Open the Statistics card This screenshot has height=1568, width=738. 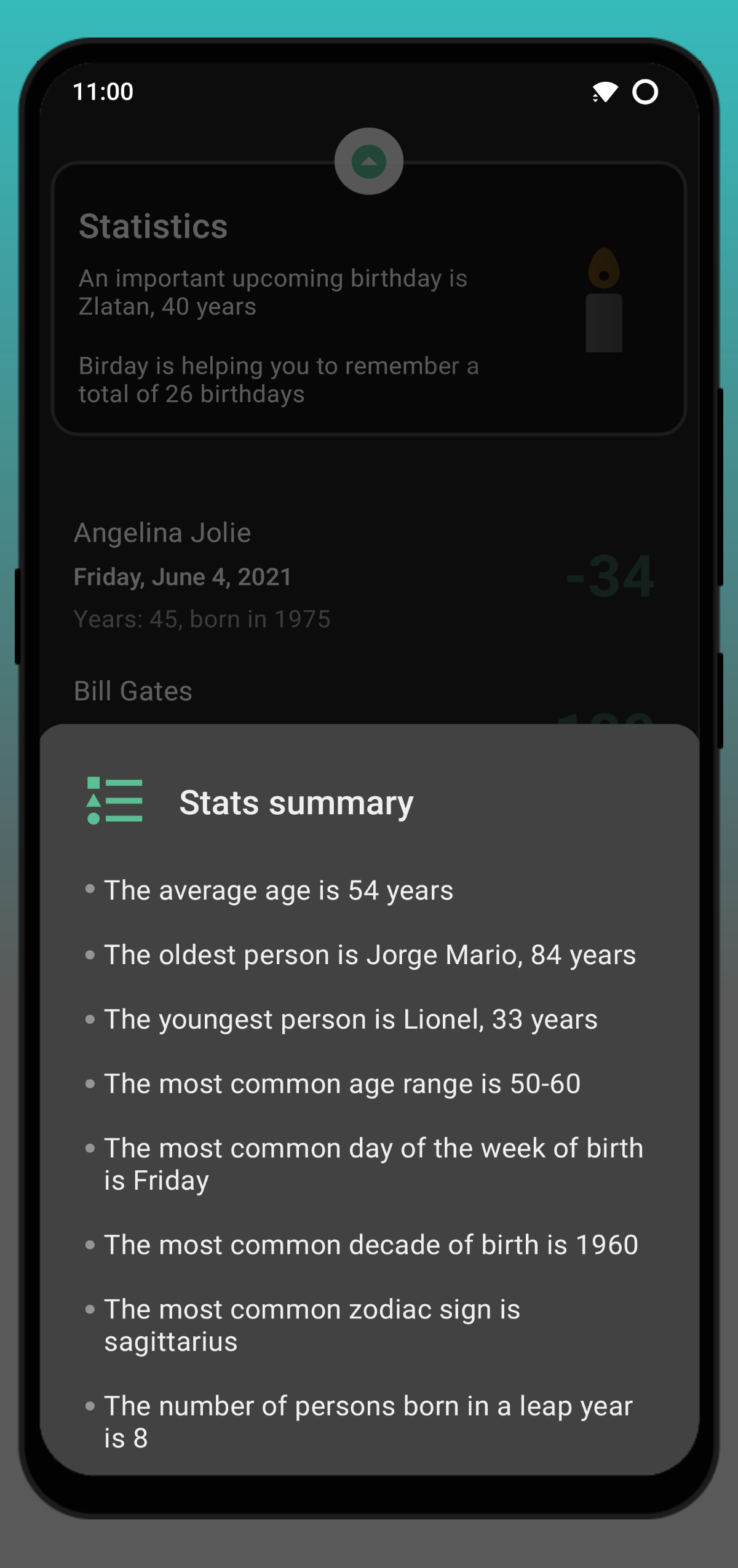368,307
